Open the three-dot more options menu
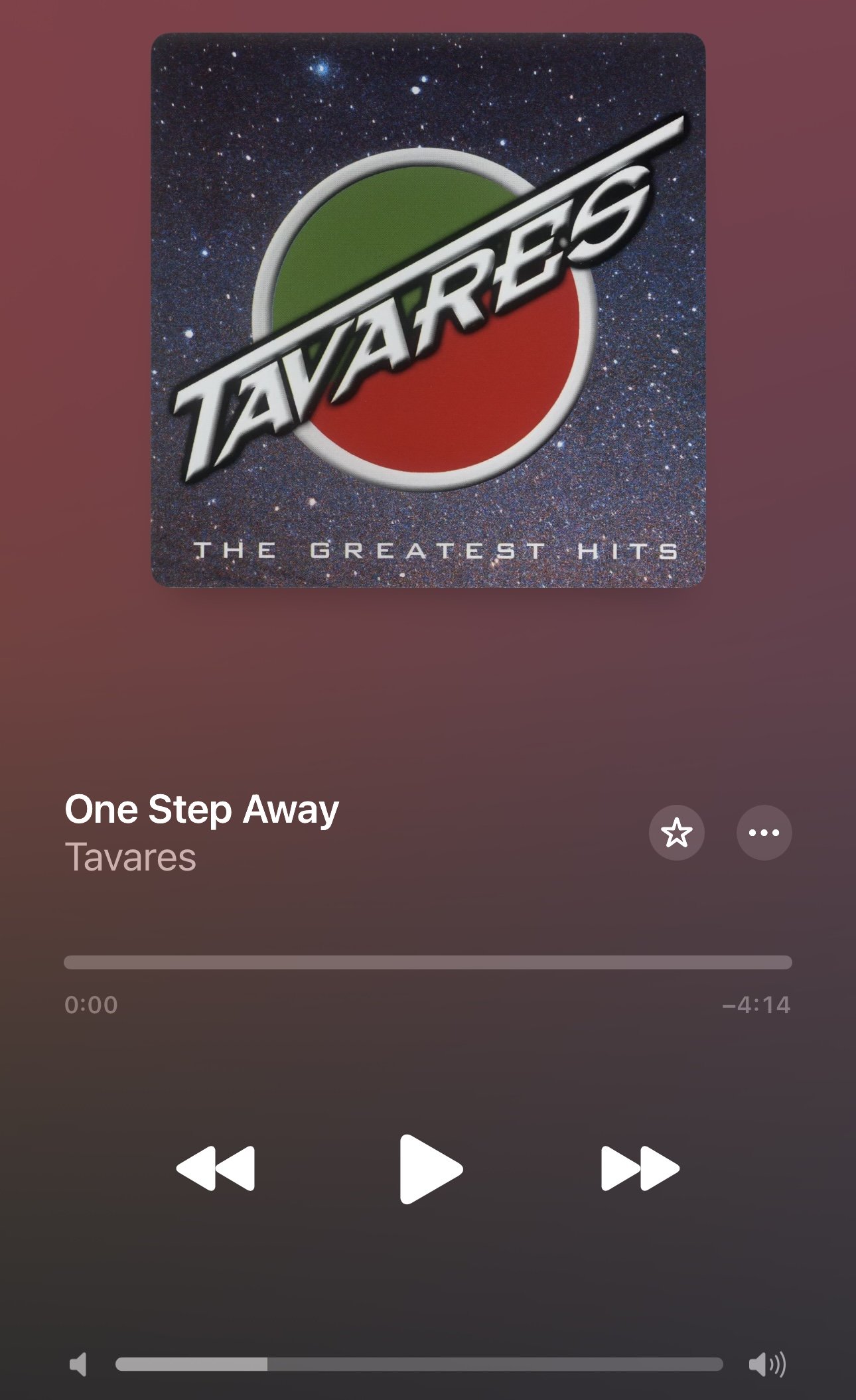Image resolution: width=856 pixels, height=1400 pixels. 764,833
